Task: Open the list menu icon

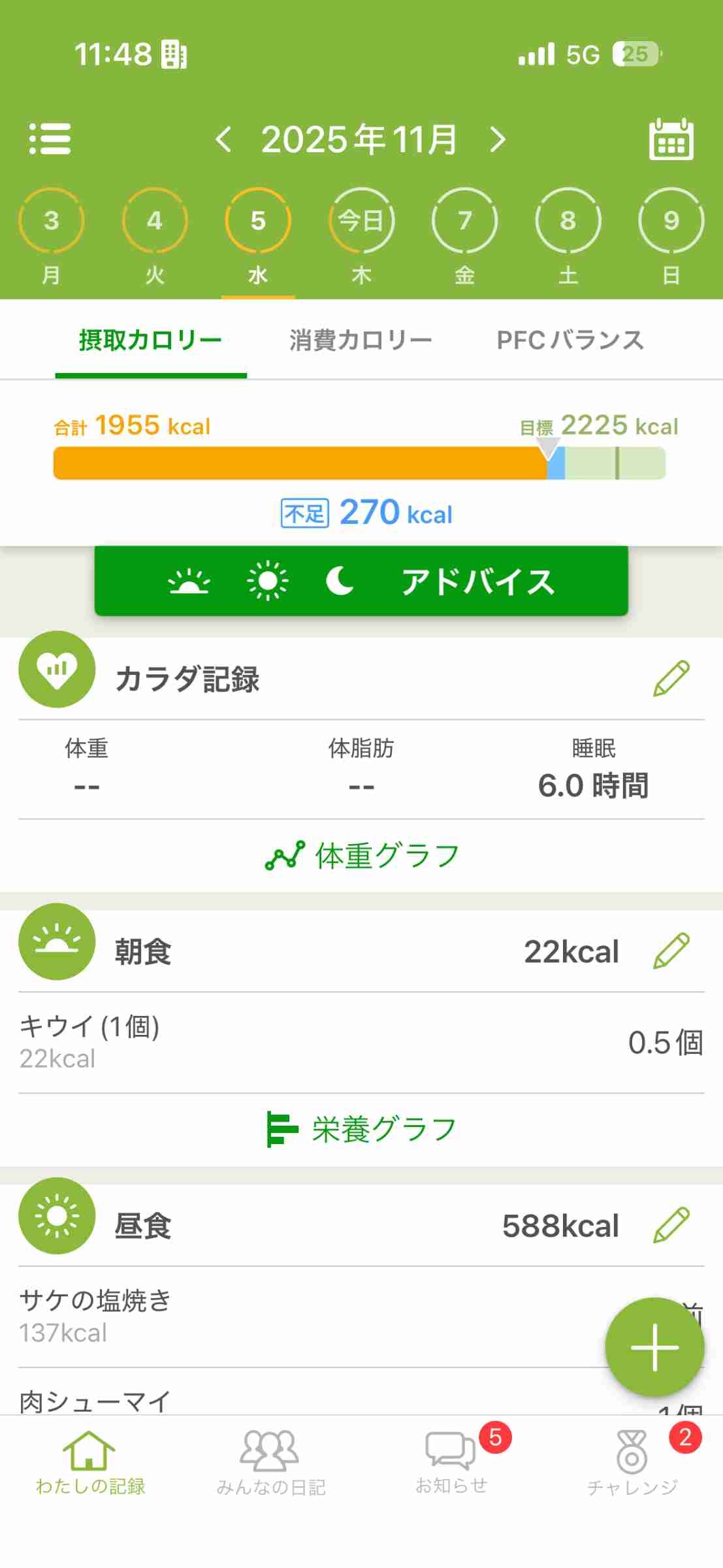Action: 50,139
